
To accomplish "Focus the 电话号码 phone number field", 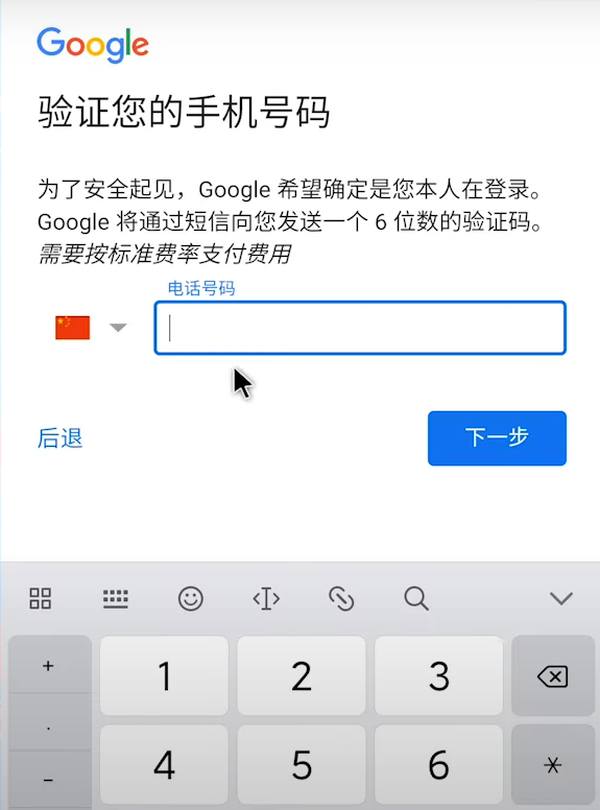I will coord(360,328).
